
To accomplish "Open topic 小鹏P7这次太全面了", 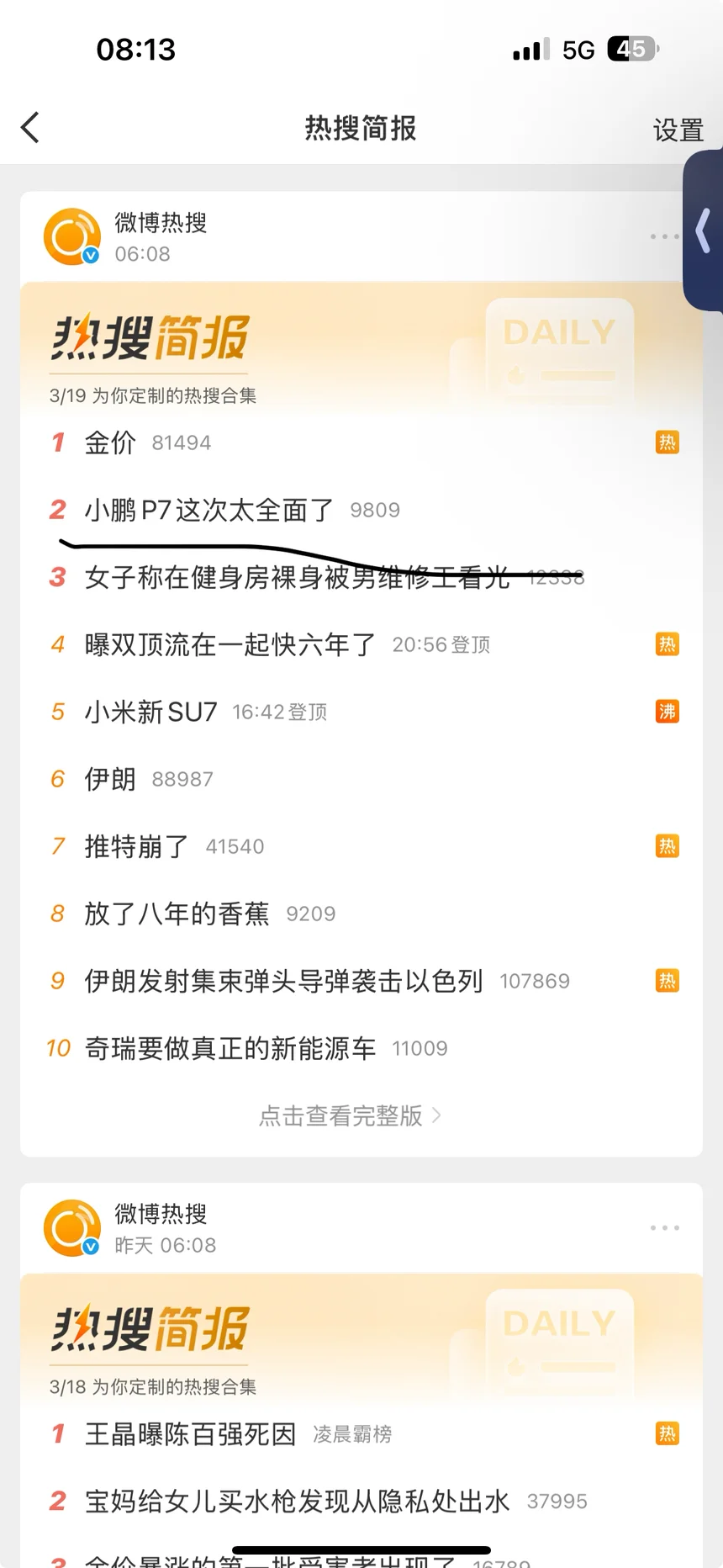I will point(208,510).
